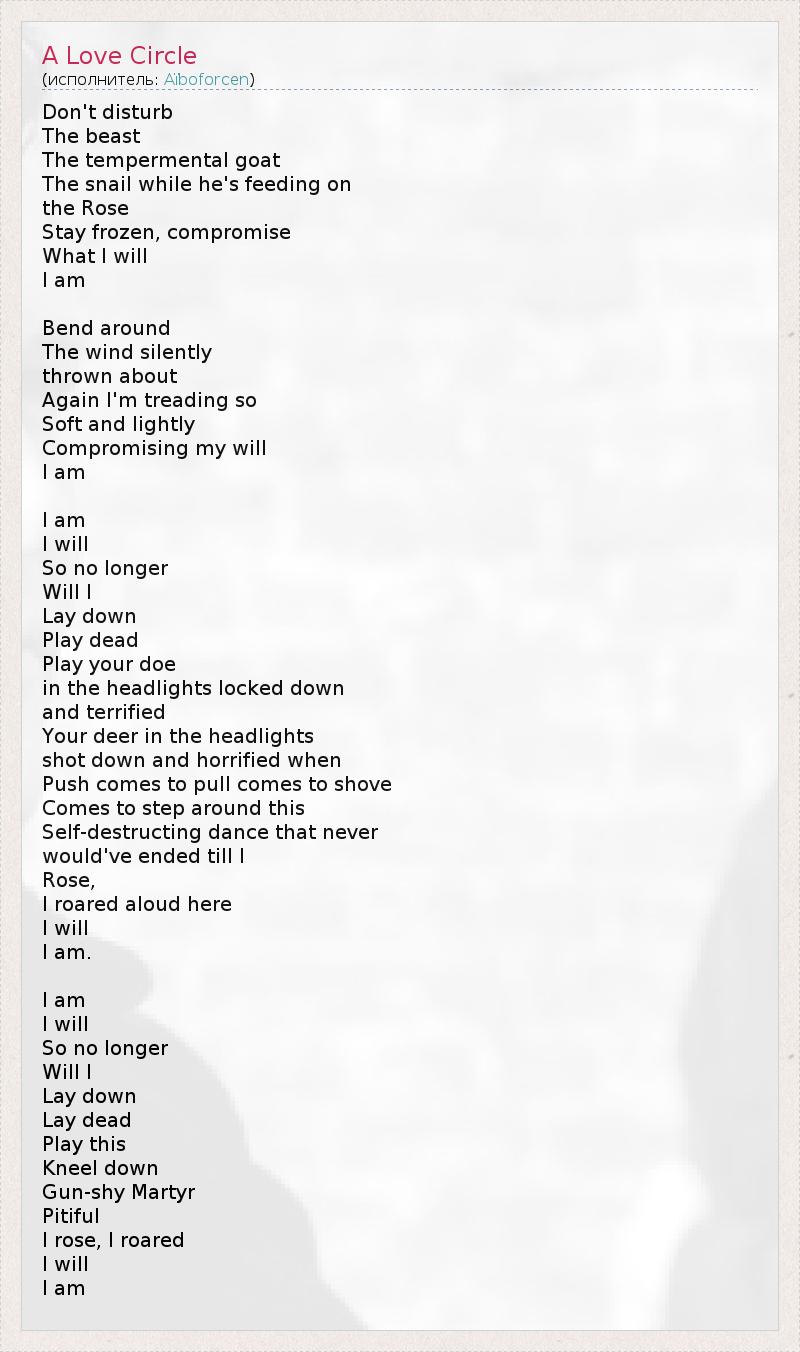This screenshot has height=1352, width=800.
Task: Open the Aiboforcen artist link
Action: point(206,79)
